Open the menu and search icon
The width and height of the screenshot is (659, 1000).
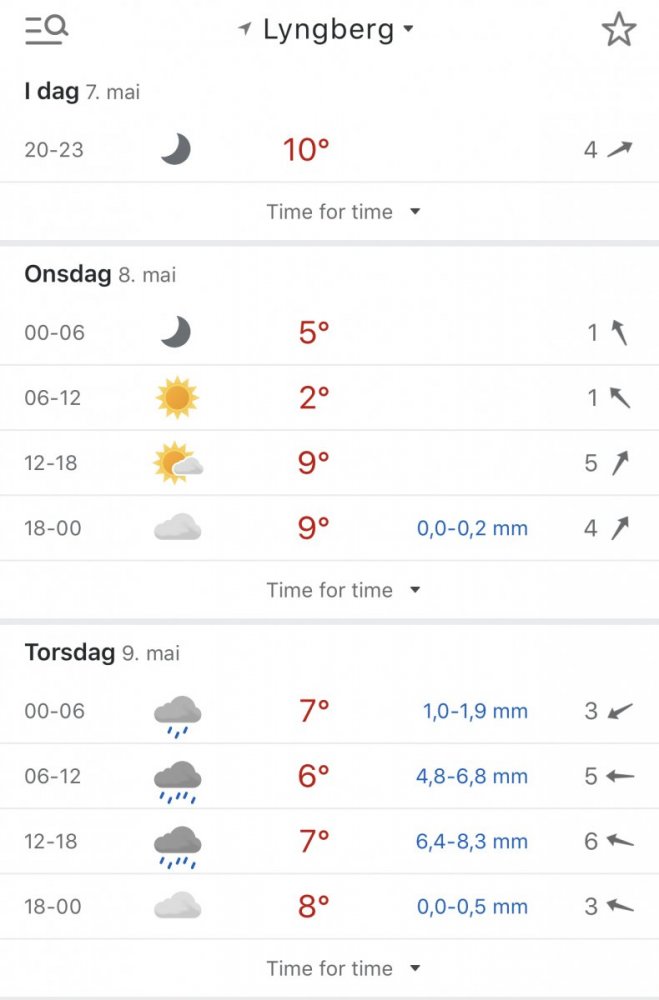tap(46, 30)
